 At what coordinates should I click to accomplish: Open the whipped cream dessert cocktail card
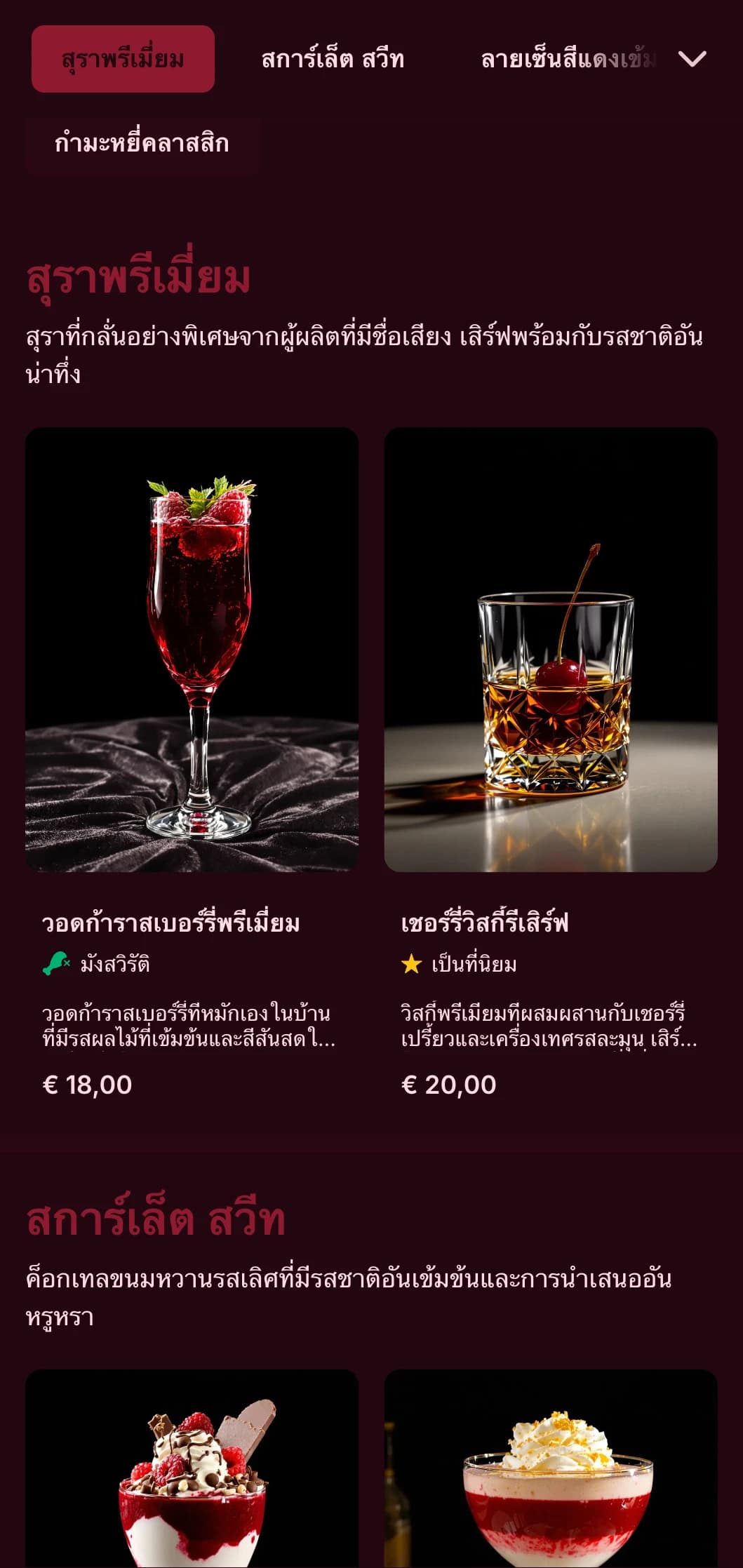click(550, 1470)
